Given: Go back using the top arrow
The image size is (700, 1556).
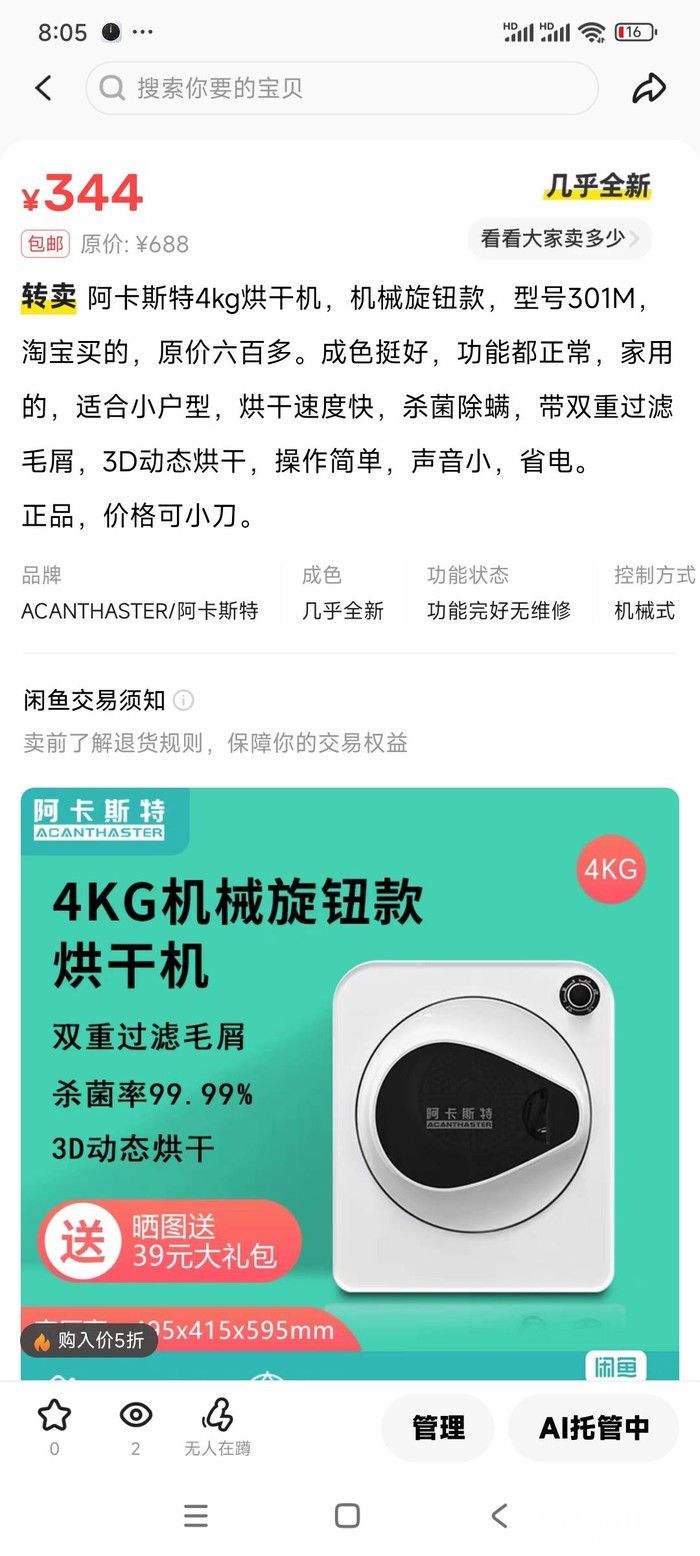Looking at the screenshot, I should click(x=43, y=88).
